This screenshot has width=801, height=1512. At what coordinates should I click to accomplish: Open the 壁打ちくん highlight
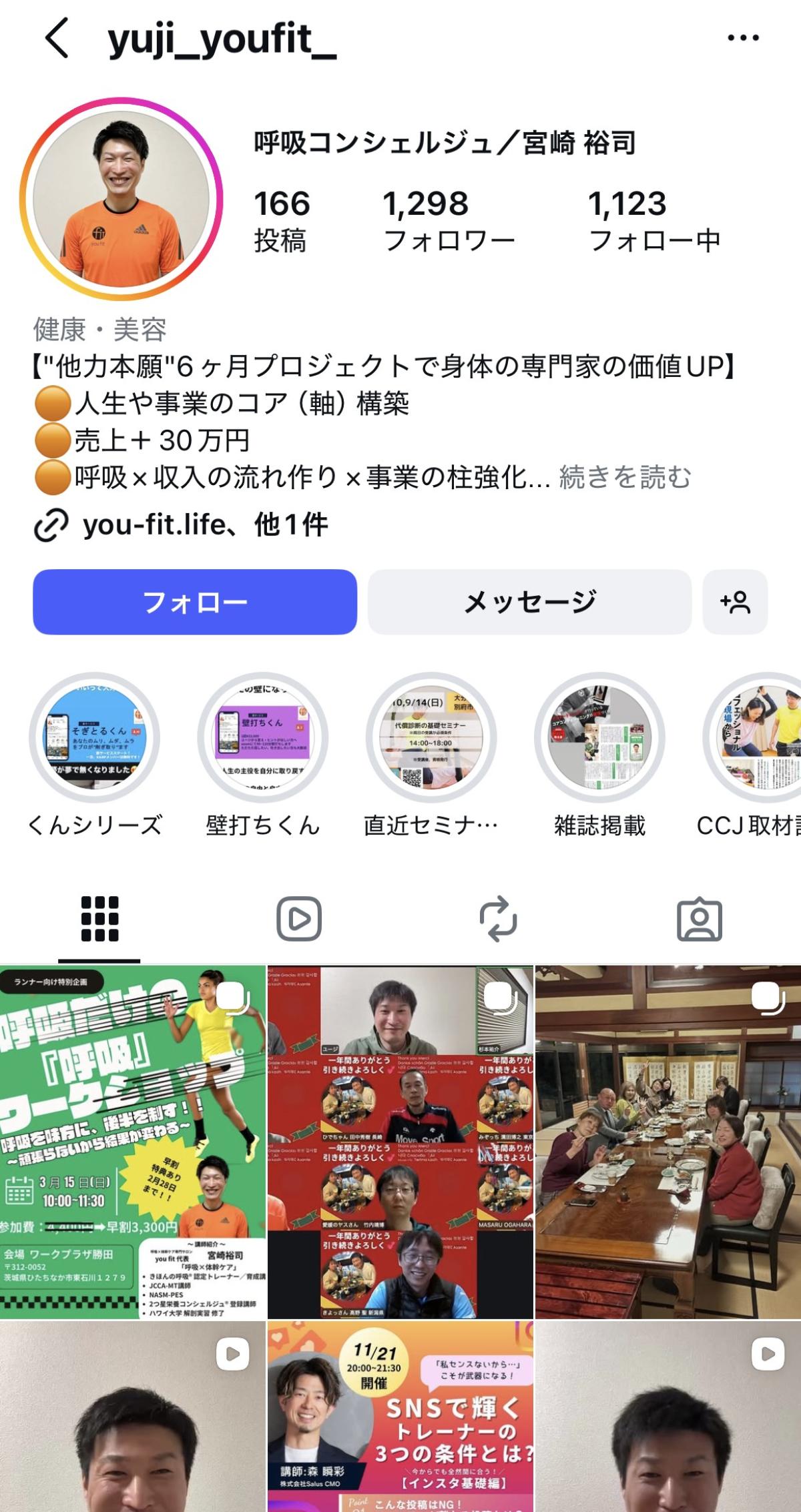[x=262, y=737]
